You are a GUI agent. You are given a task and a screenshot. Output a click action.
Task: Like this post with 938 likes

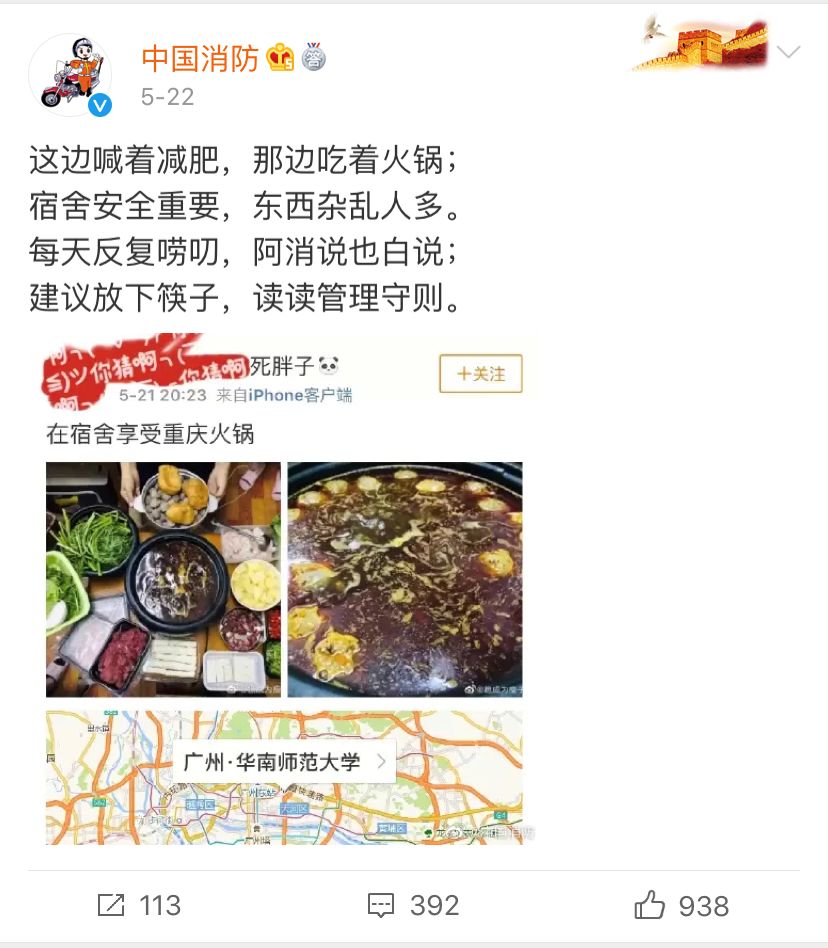click(x=682, y=906)
